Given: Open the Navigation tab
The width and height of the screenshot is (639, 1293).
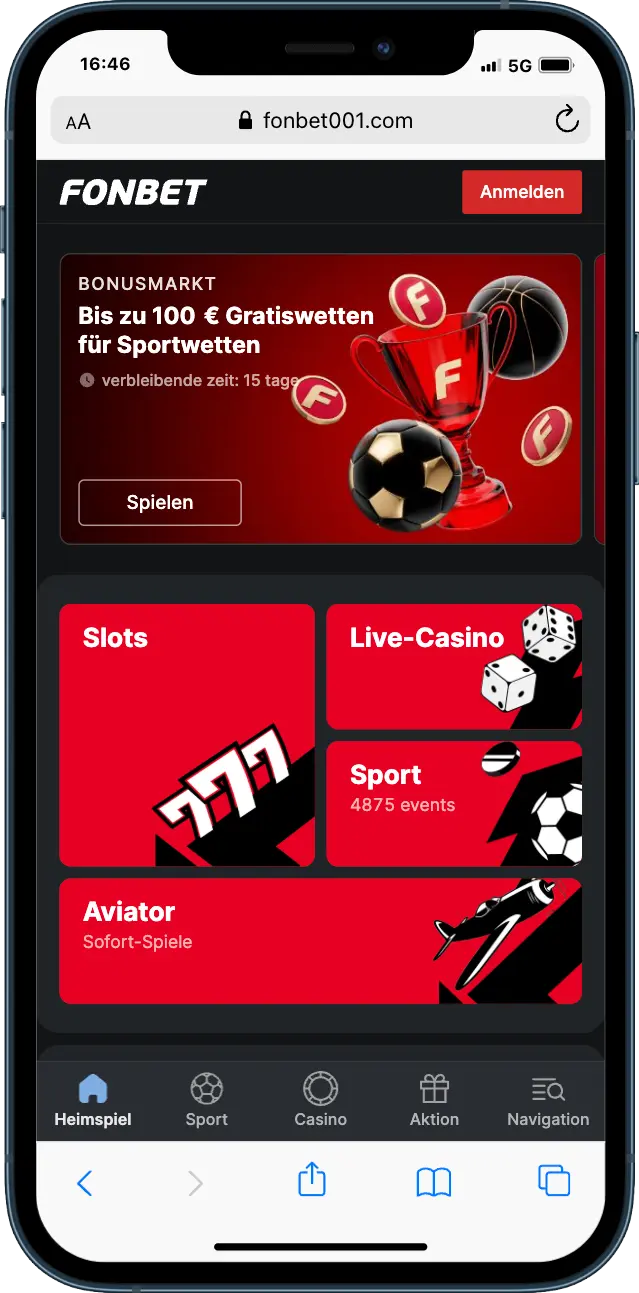Looking at the screenshot, I should point(548,1100).
